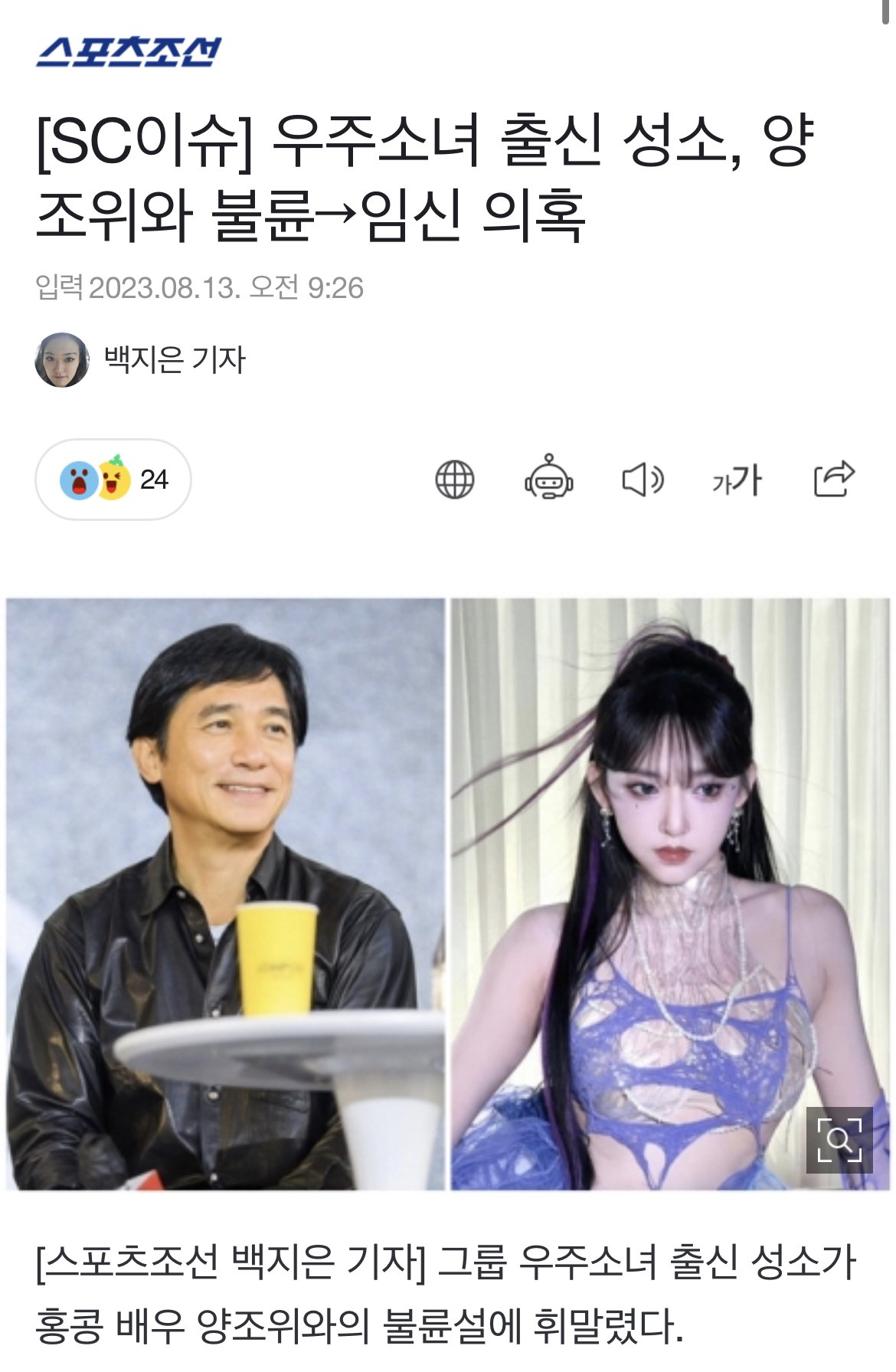The width and height of the screenshot is (896, 1372).
Task: Open the AI summary robot icon
Action: point(548,478)
